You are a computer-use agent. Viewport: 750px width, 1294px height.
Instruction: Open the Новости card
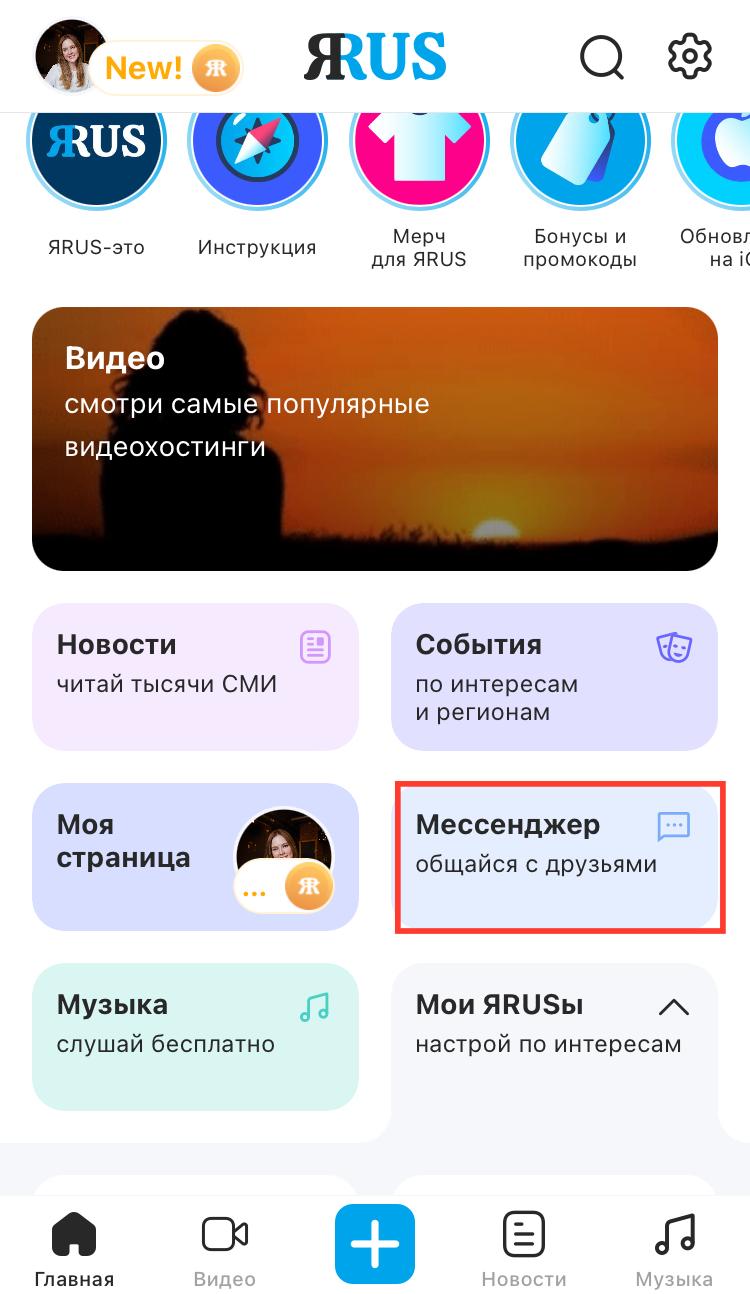[x=195, y=676]
